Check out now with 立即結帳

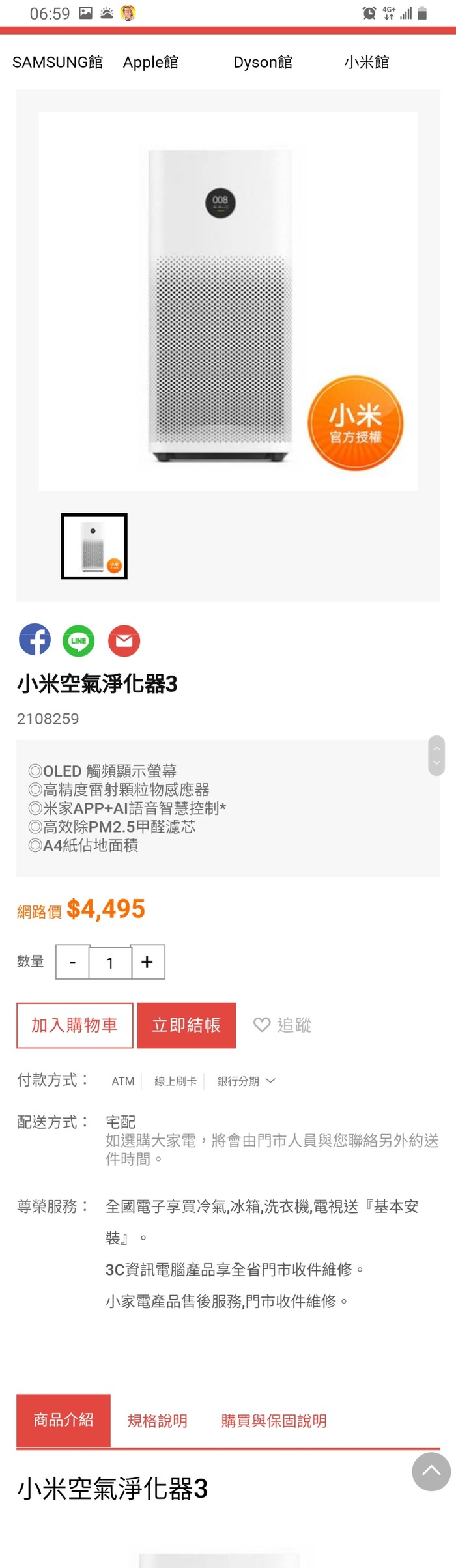186,1025
